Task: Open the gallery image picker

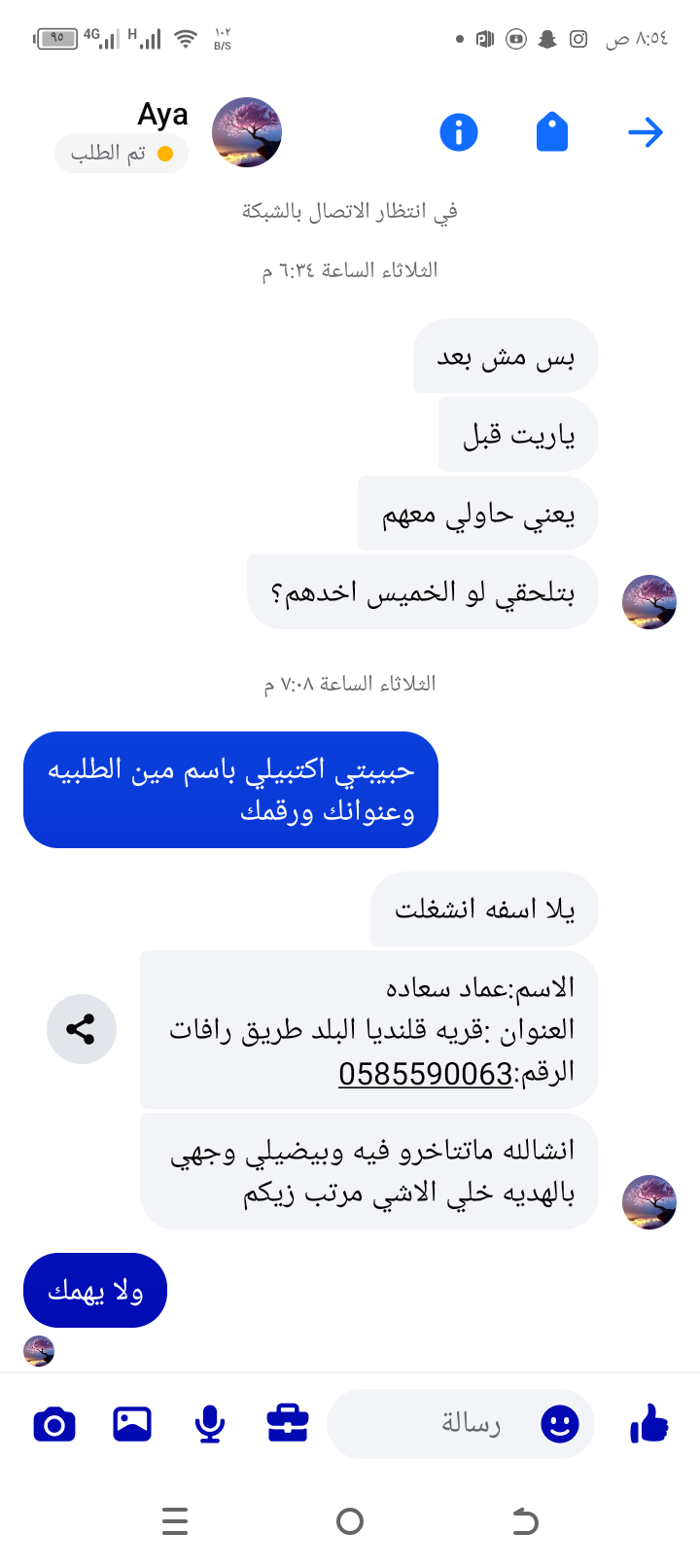Action: (x=132, y=1424)
